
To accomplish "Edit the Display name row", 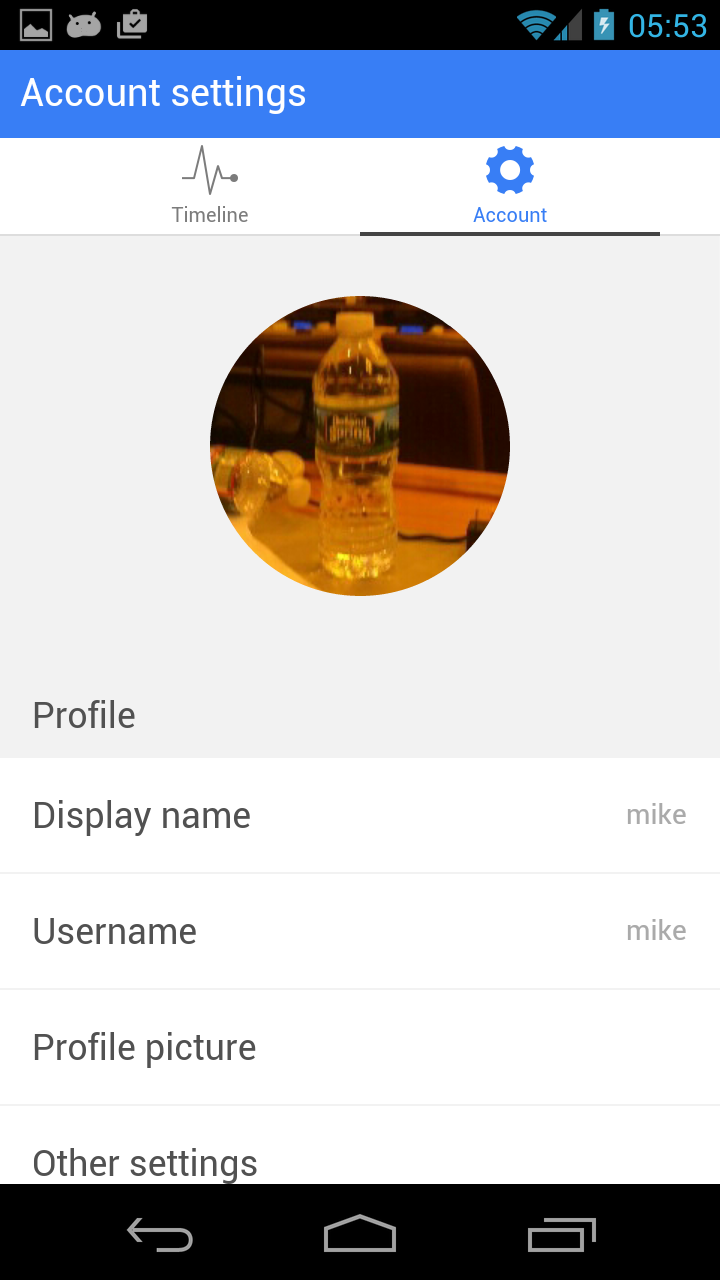I will coord(360,815).
